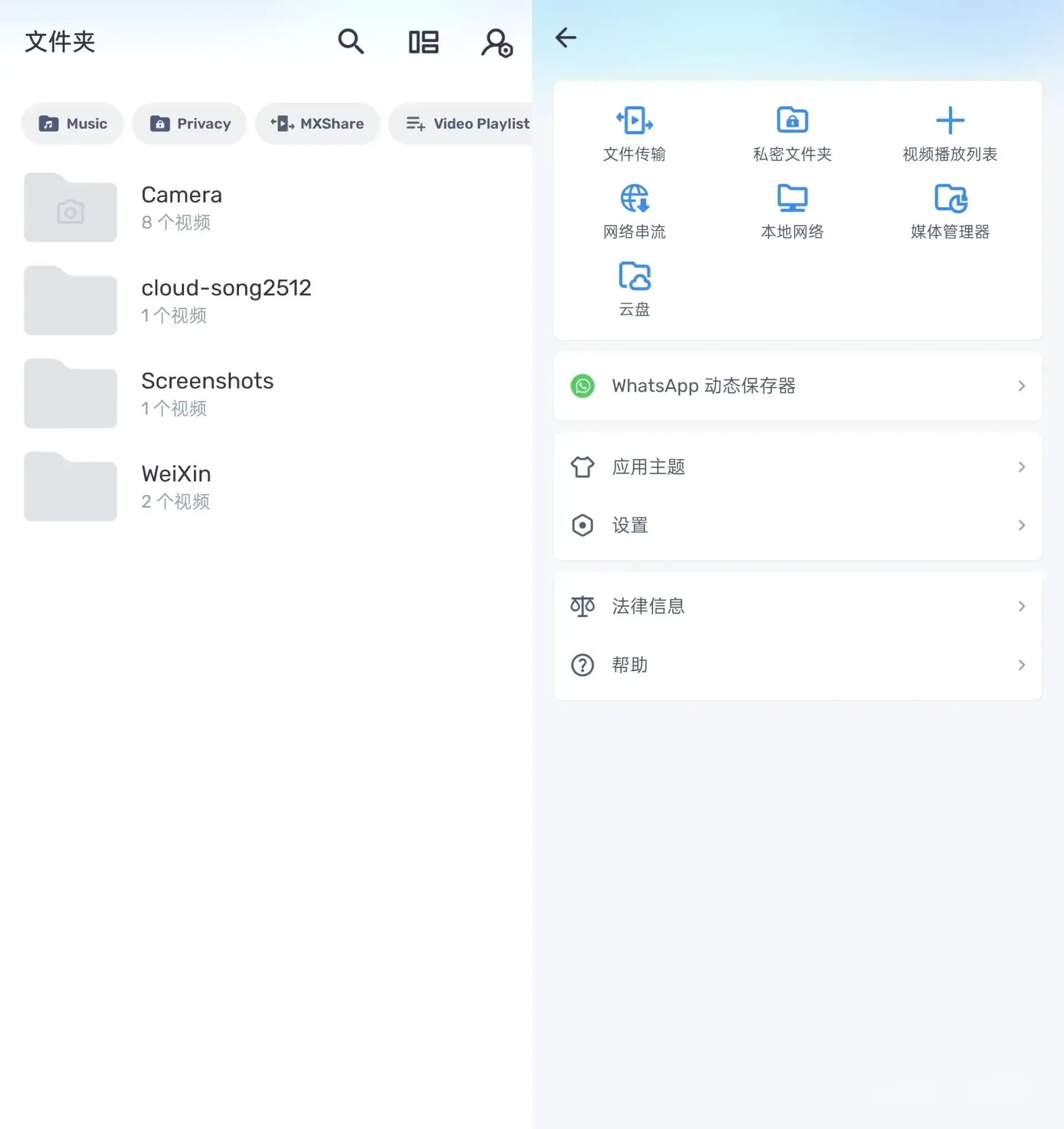
Task: Open the Camera folder
Action: [266, 207]
